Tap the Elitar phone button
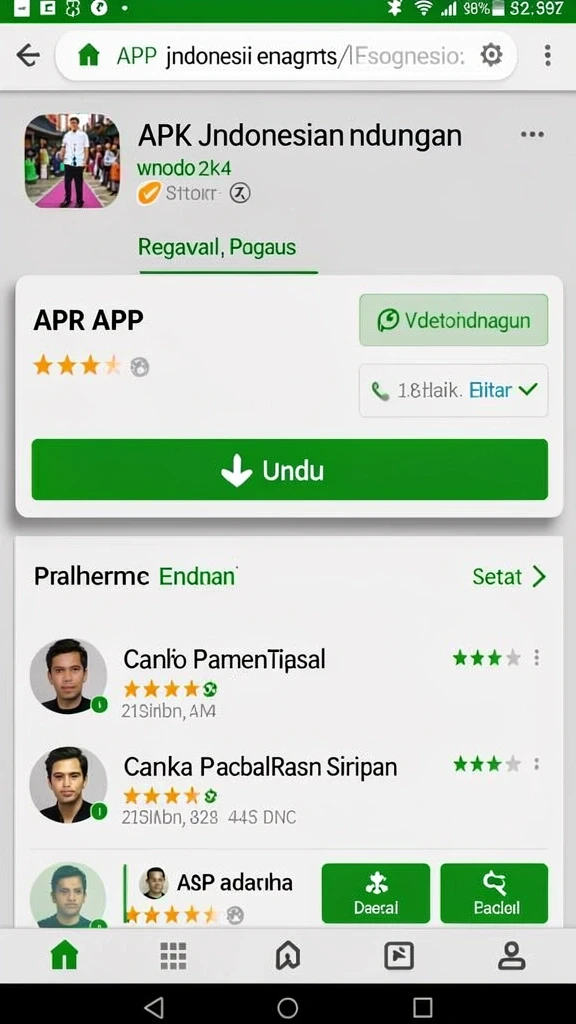Viewport: 576px width, 1024px height. pos(453,391)
